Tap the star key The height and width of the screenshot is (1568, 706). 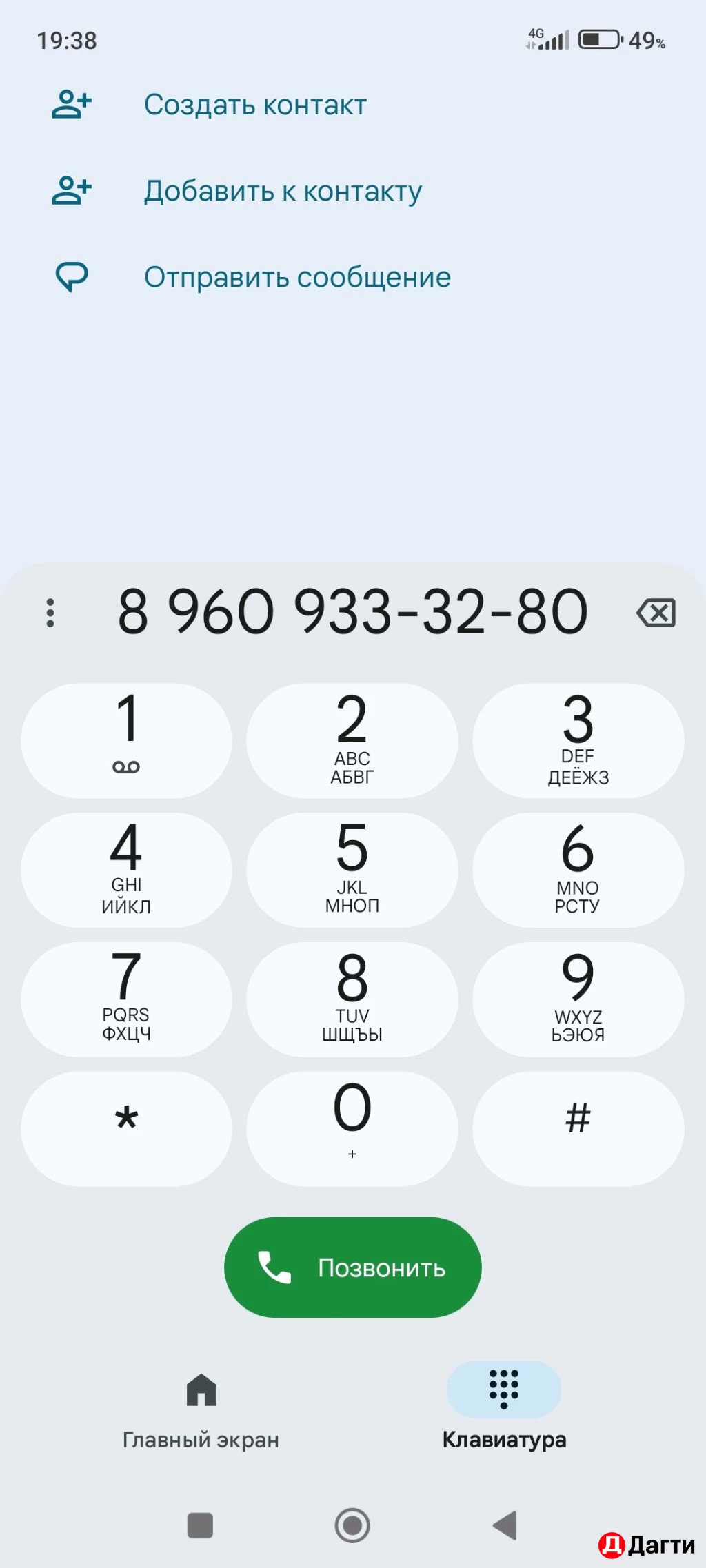[x=126, y=1128]
